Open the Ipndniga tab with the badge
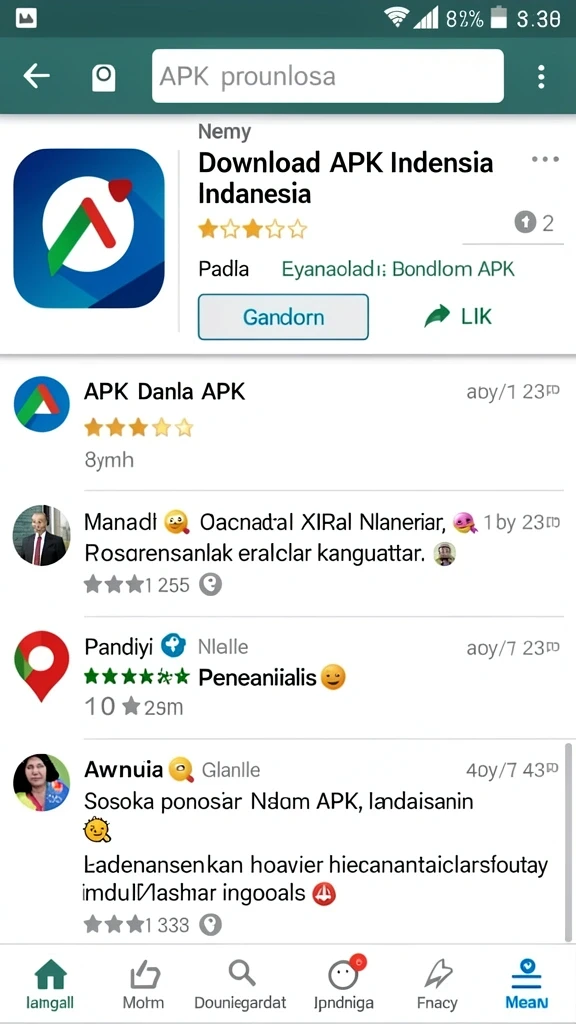This screenshot has width=576, height=1024. point(344,984)
